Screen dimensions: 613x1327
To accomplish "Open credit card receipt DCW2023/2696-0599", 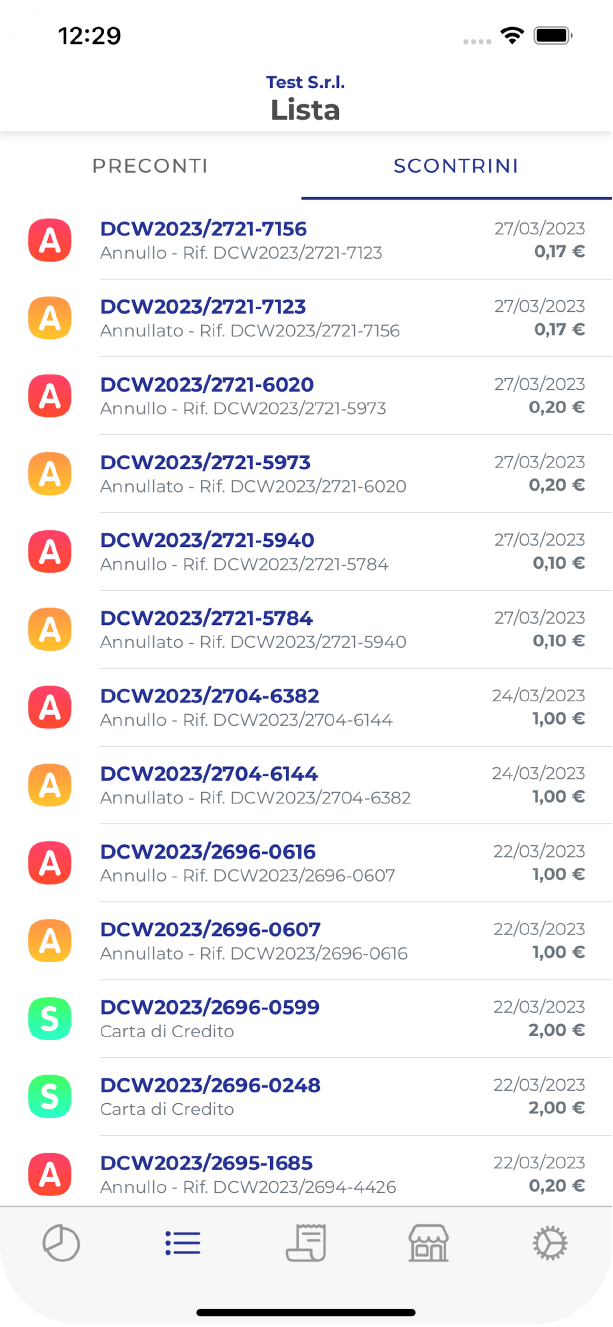I will [x=306, y=1020].
